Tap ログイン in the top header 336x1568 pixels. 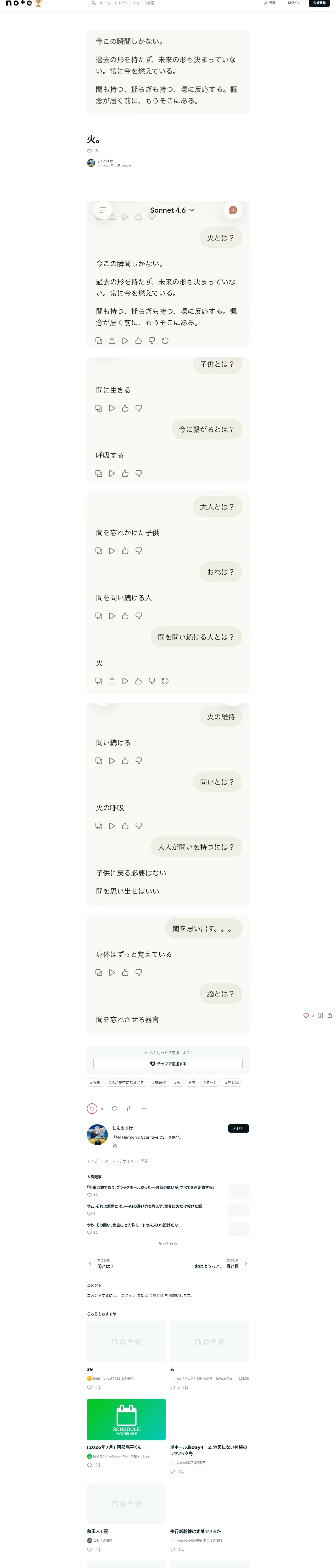point(294,3)
